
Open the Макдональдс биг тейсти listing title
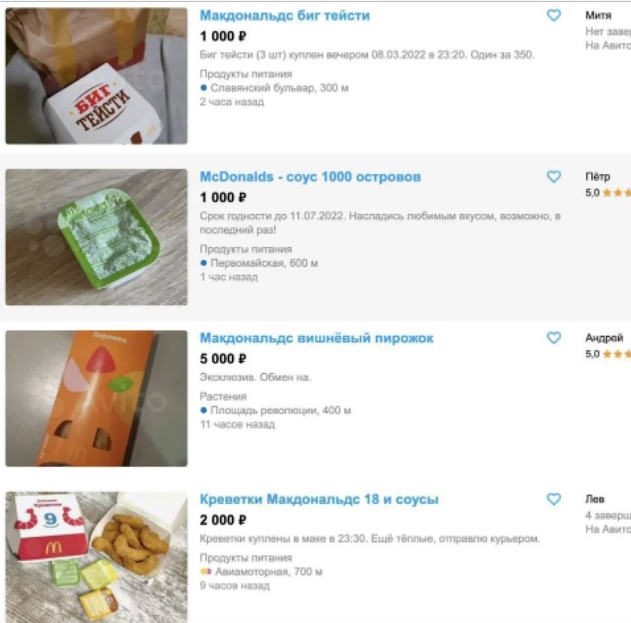[284, 16]
